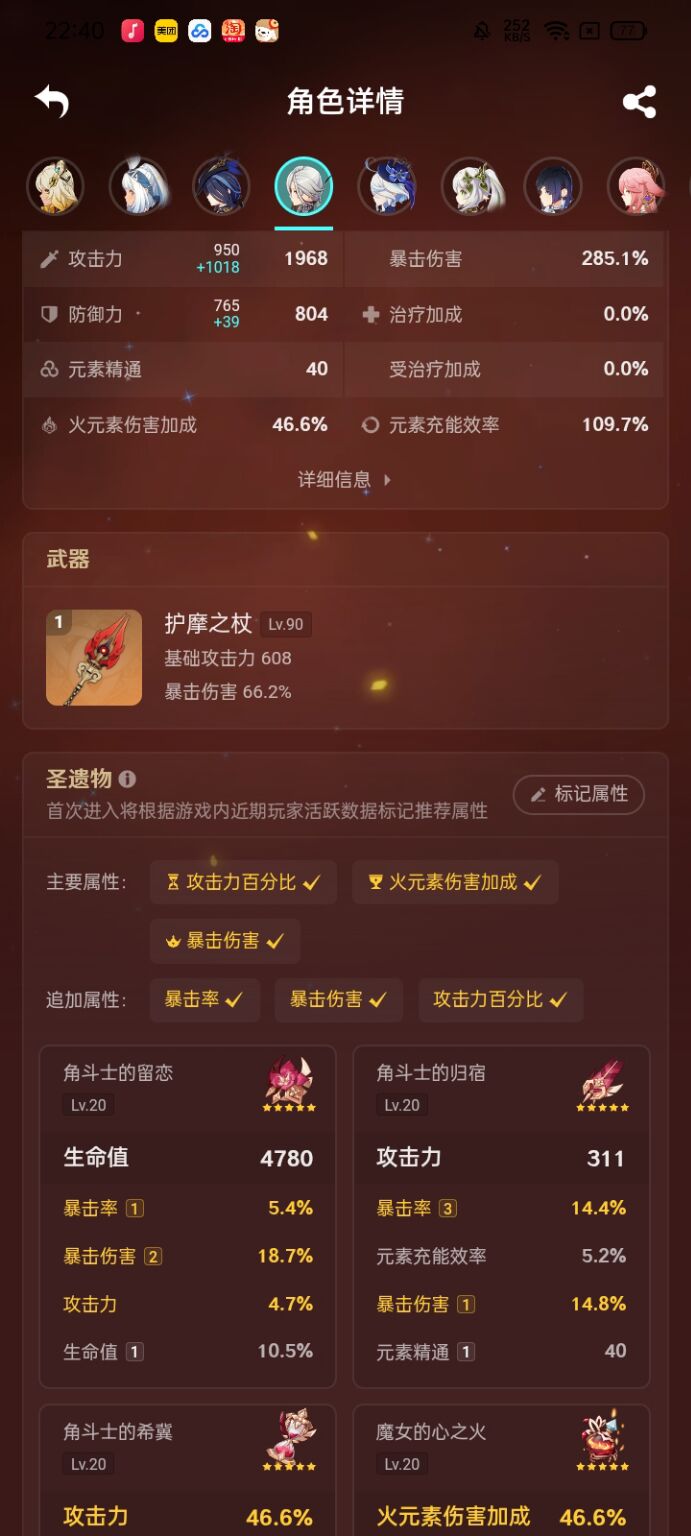
Task: Open the 护摩之杖 weapon card
Action: pos(345,657)
